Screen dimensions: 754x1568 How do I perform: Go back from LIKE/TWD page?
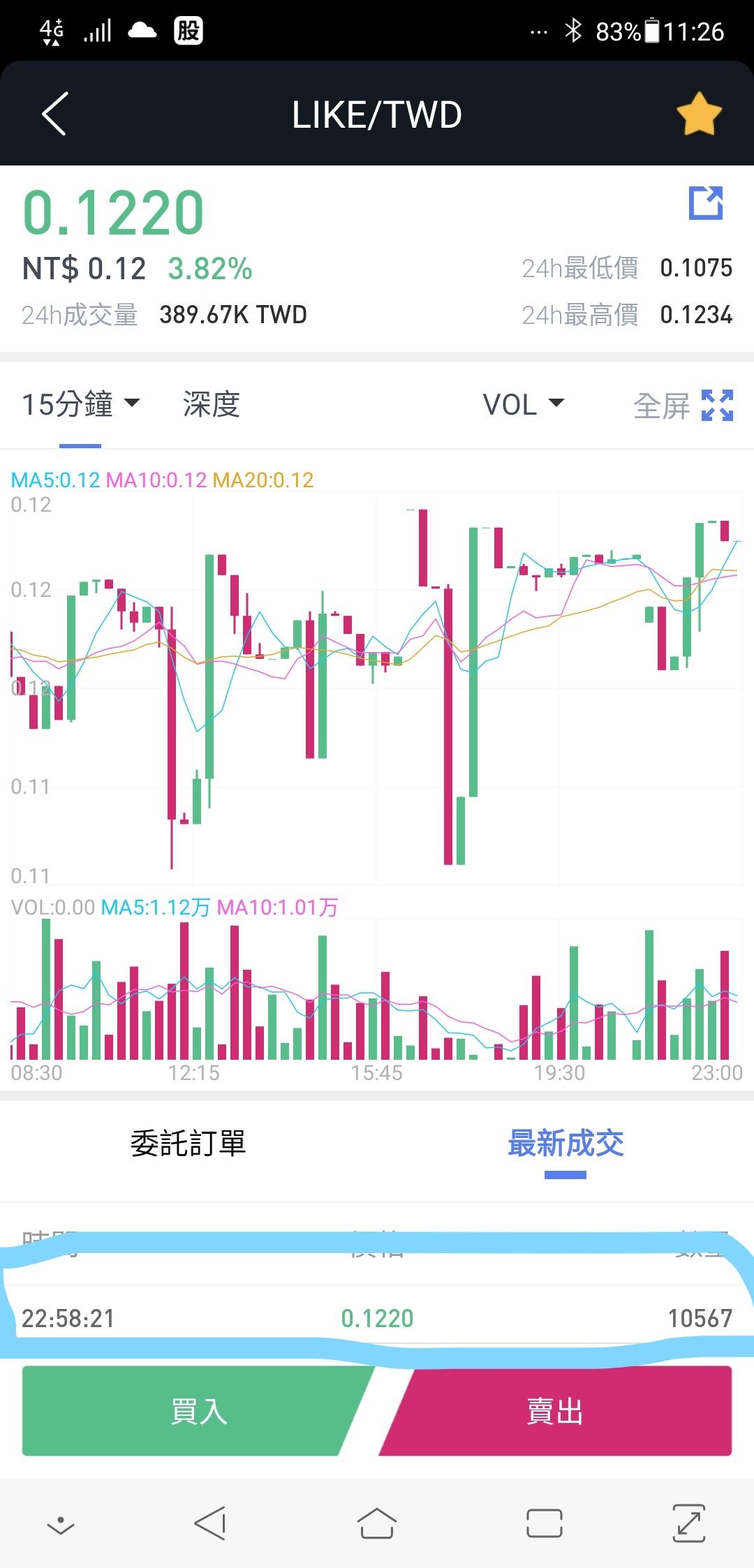tap(54, 114)
